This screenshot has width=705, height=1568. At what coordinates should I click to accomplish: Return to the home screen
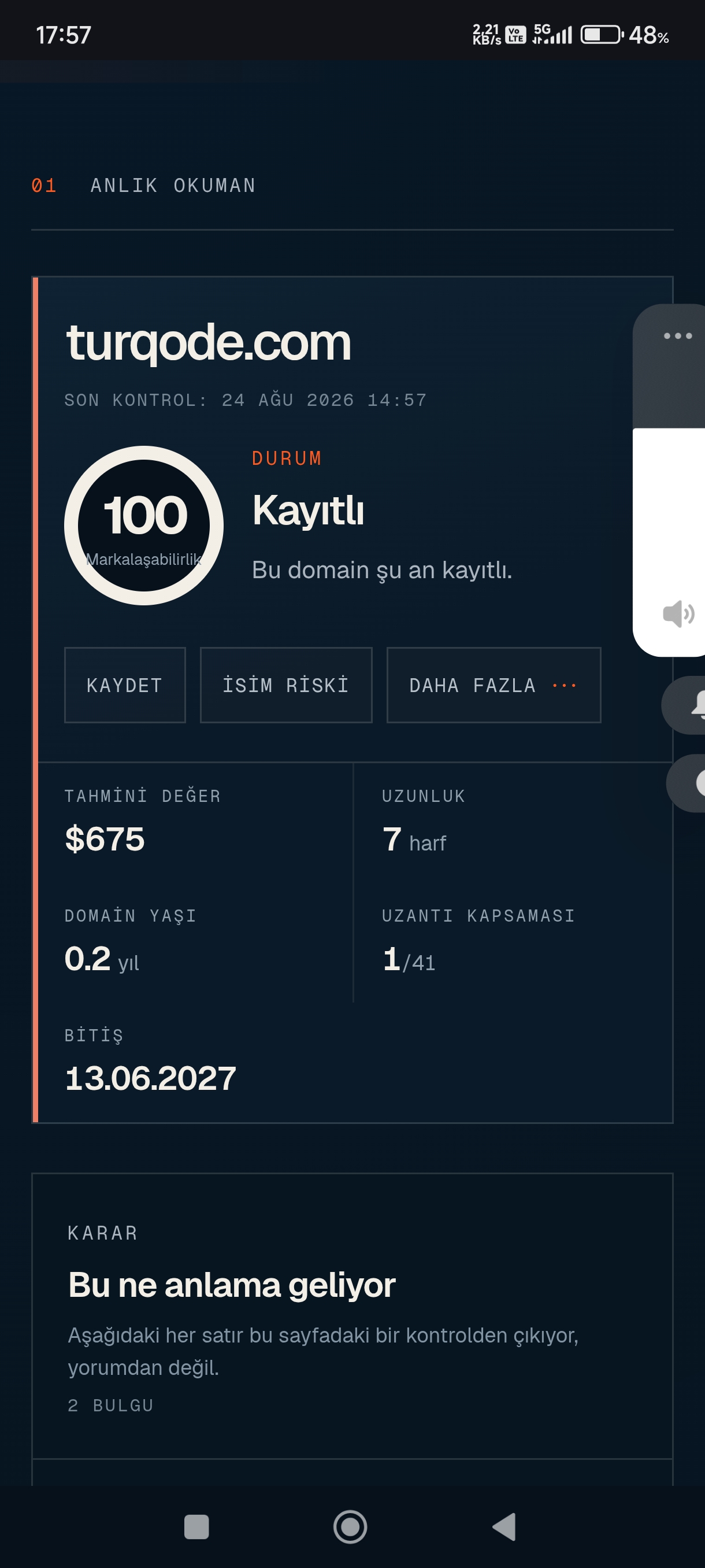coord(350,1526)
